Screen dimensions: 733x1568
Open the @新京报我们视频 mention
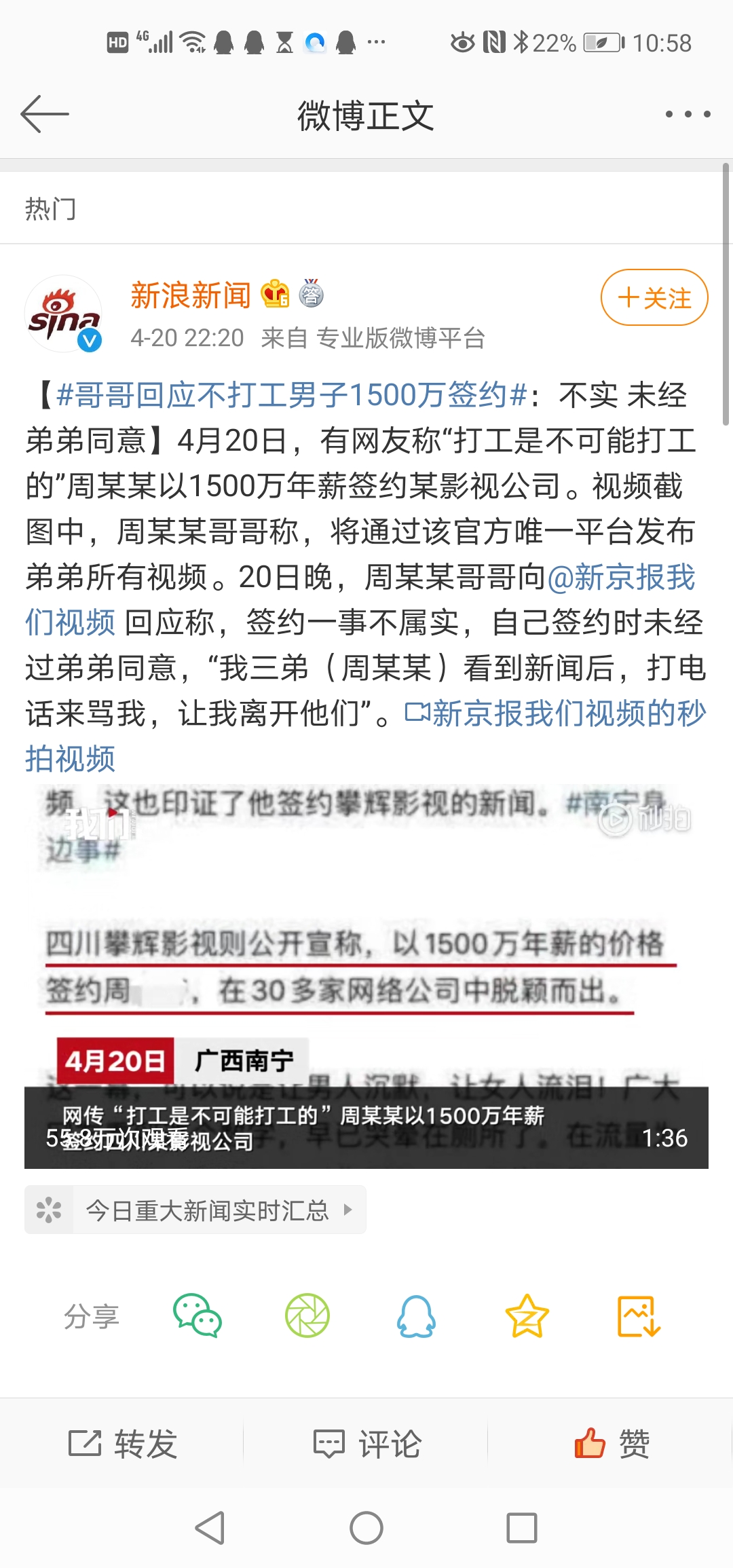coord(360,599)
